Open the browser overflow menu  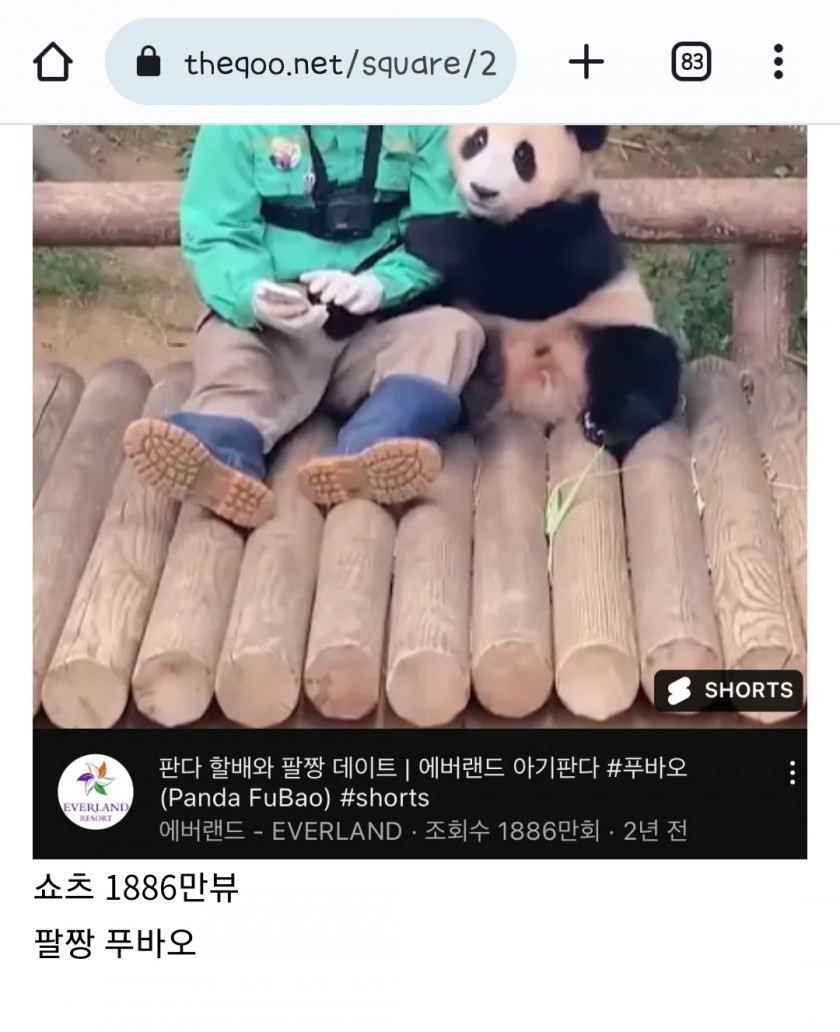778,63
